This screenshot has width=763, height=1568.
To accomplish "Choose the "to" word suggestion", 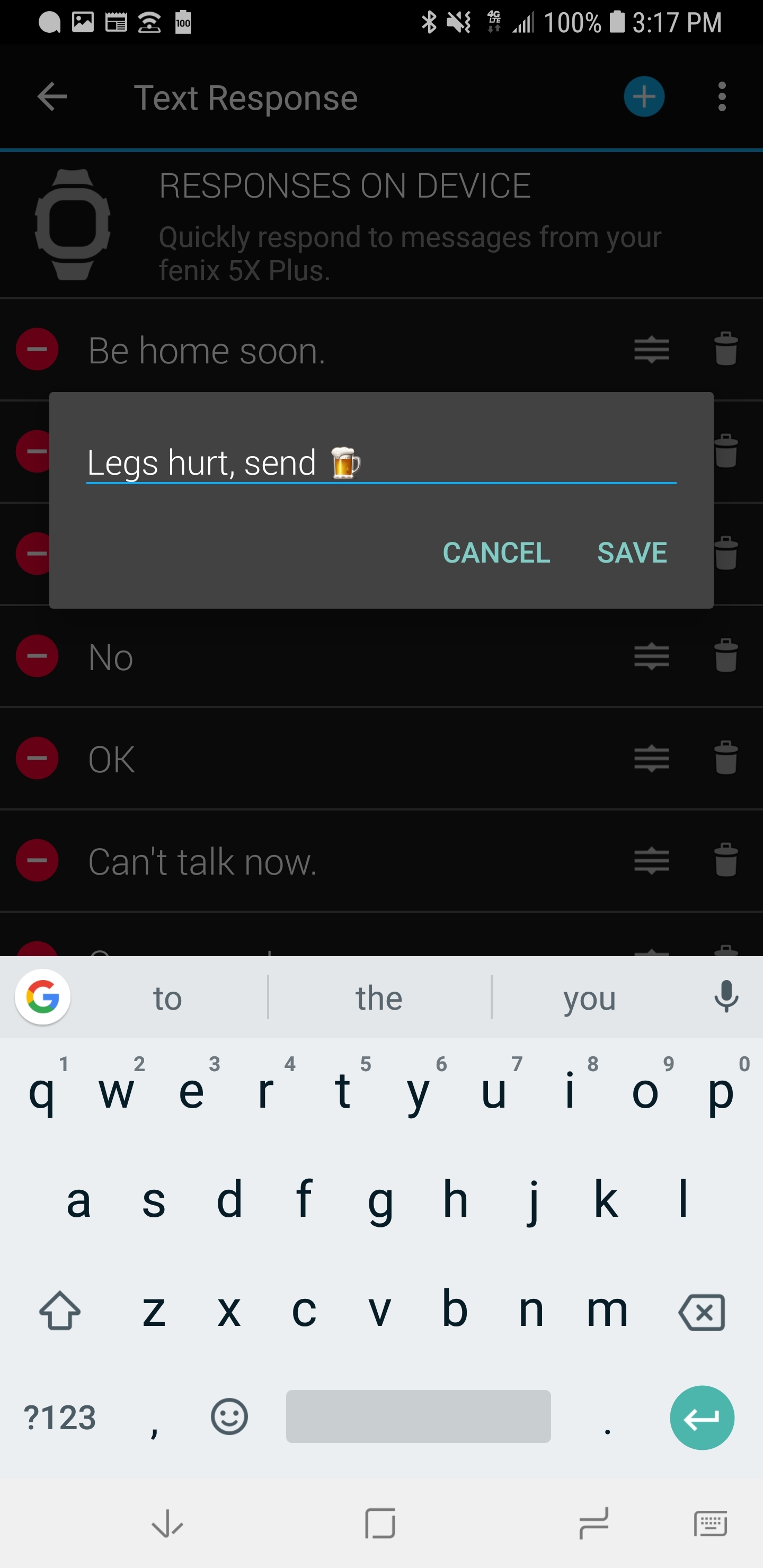I will (167, 998).
